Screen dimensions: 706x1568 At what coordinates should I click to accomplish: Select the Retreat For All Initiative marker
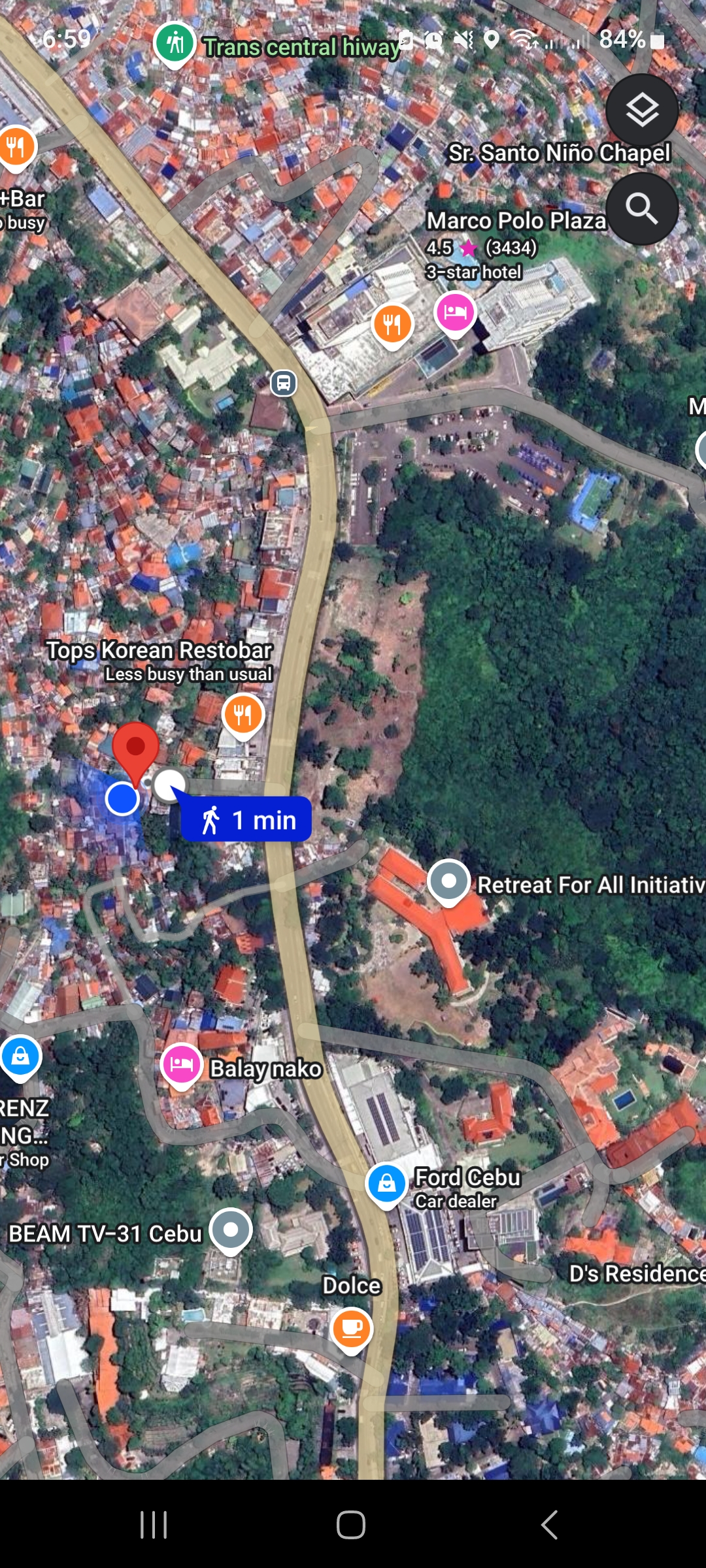pos(449,881)
